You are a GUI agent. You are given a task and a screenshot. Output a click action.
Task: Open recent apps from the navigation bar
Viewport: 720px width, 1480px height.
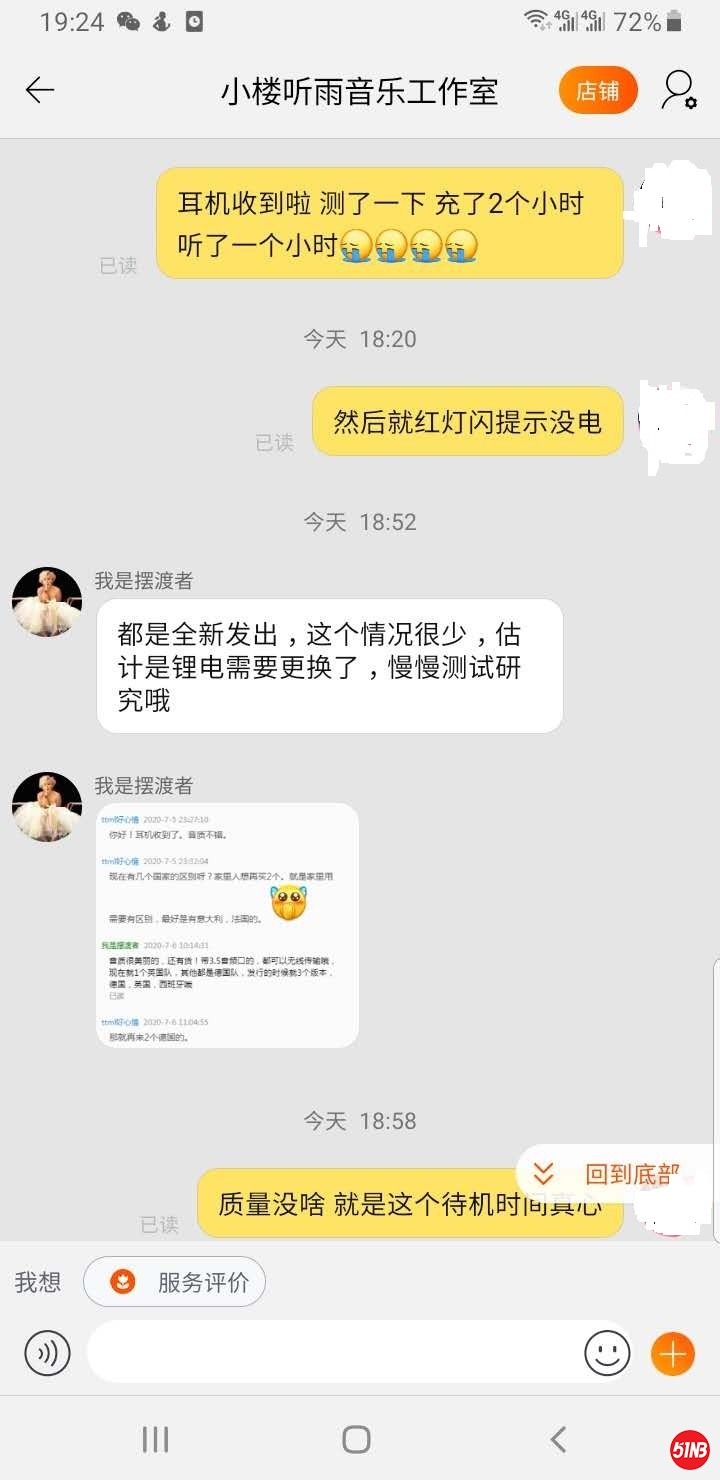point(155,1439)
